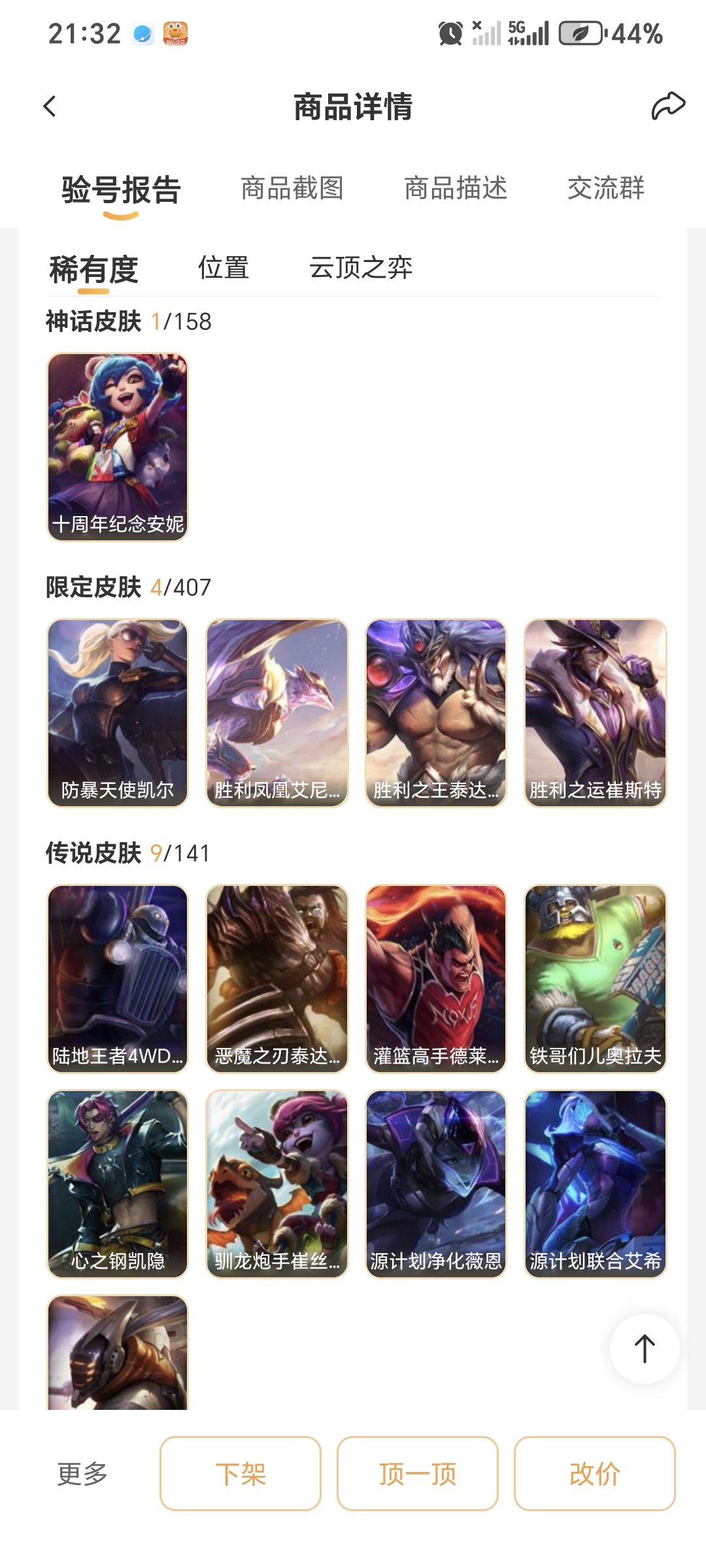Viewport: 706px width, 1568px height.
Task: Bump the listing with 顶一顶
Action: [x=418, y=1474]
